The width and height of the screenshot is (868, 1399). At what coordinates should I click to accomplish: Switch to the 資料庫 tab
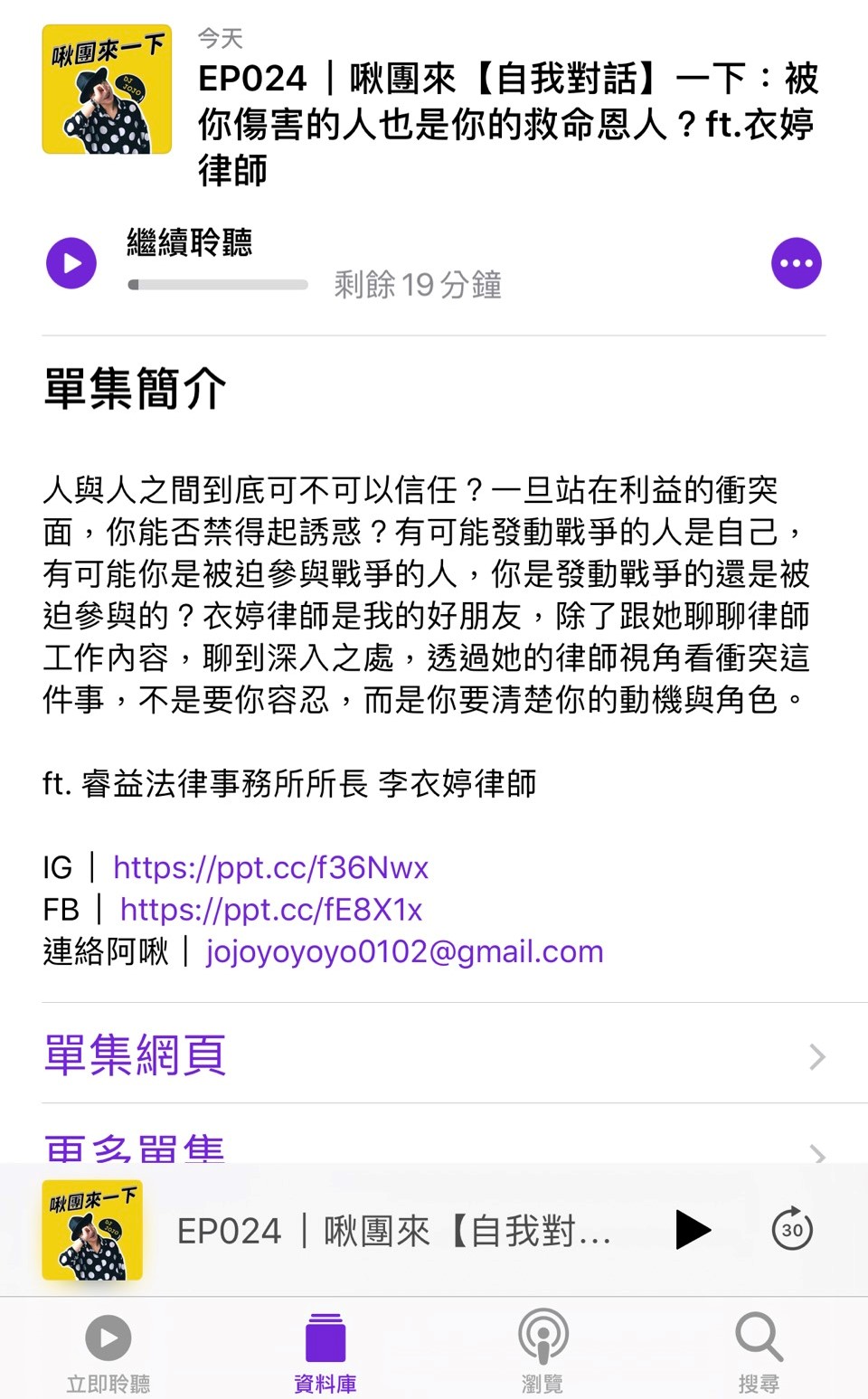325,1349
